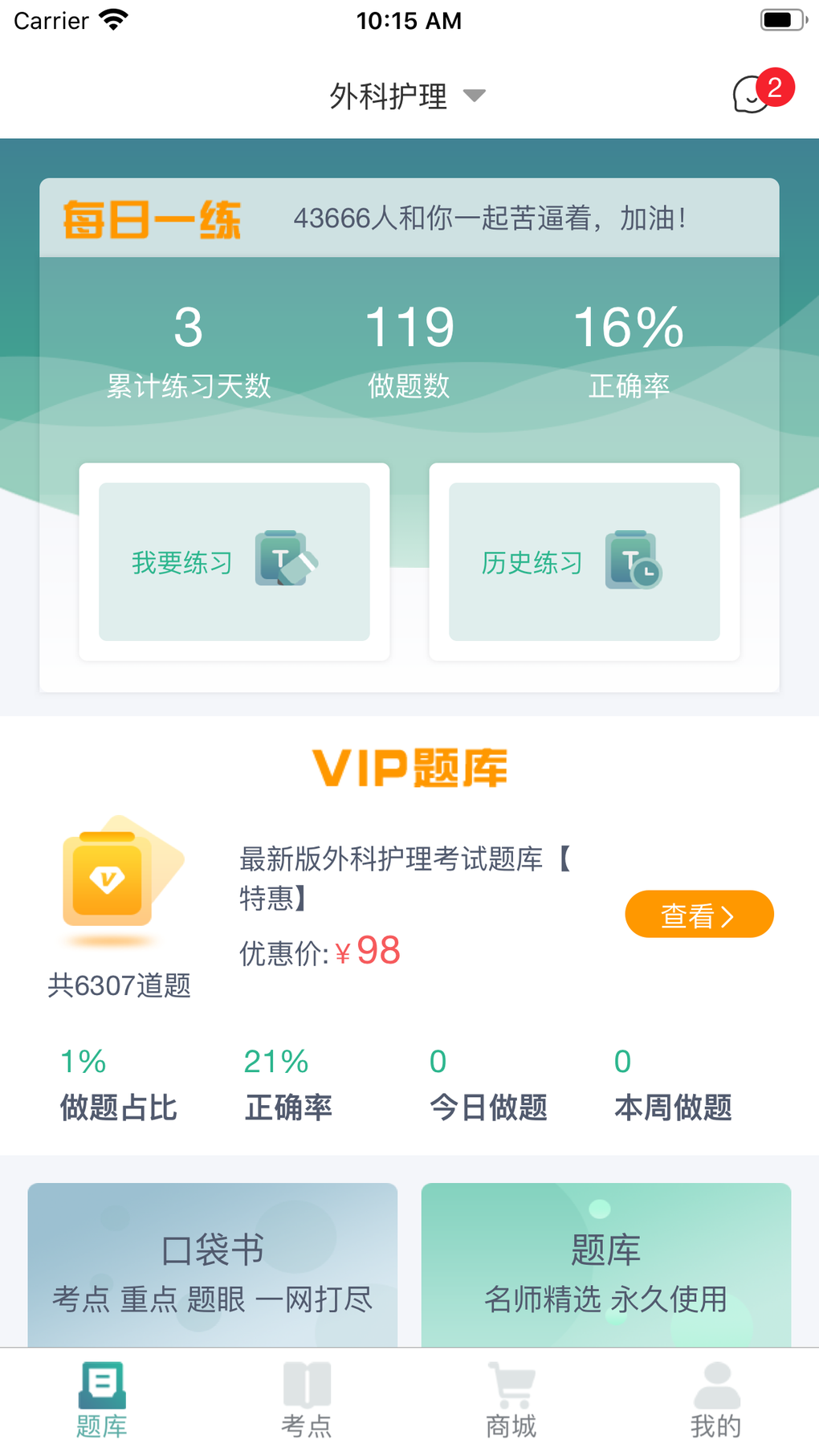The image size is (819, 1456).
Task: Expand the 外科护理 subject dropdown
Action: [x=408, y=96]
